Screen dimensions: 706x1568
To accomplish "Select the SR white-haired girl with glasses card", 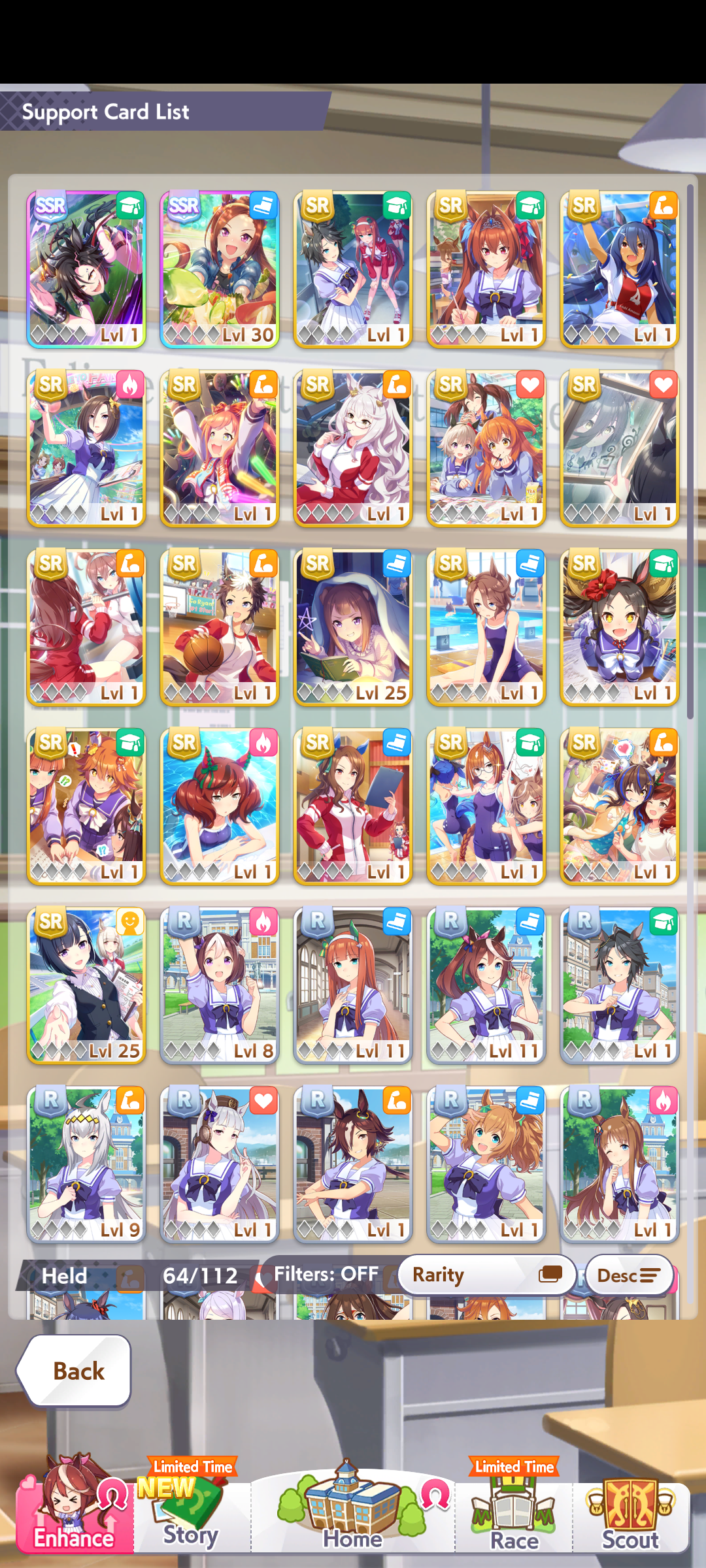I will (x=353, y=448).
